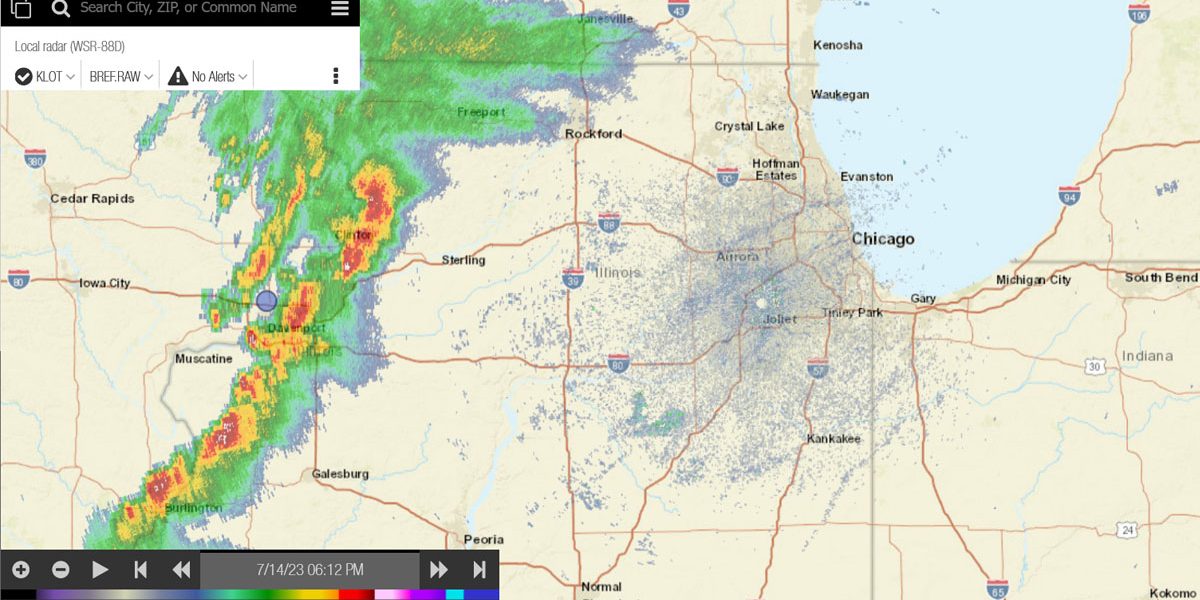The image size is (1200, 600).
Task: Open the layers icon at top left
Action: 21,9
